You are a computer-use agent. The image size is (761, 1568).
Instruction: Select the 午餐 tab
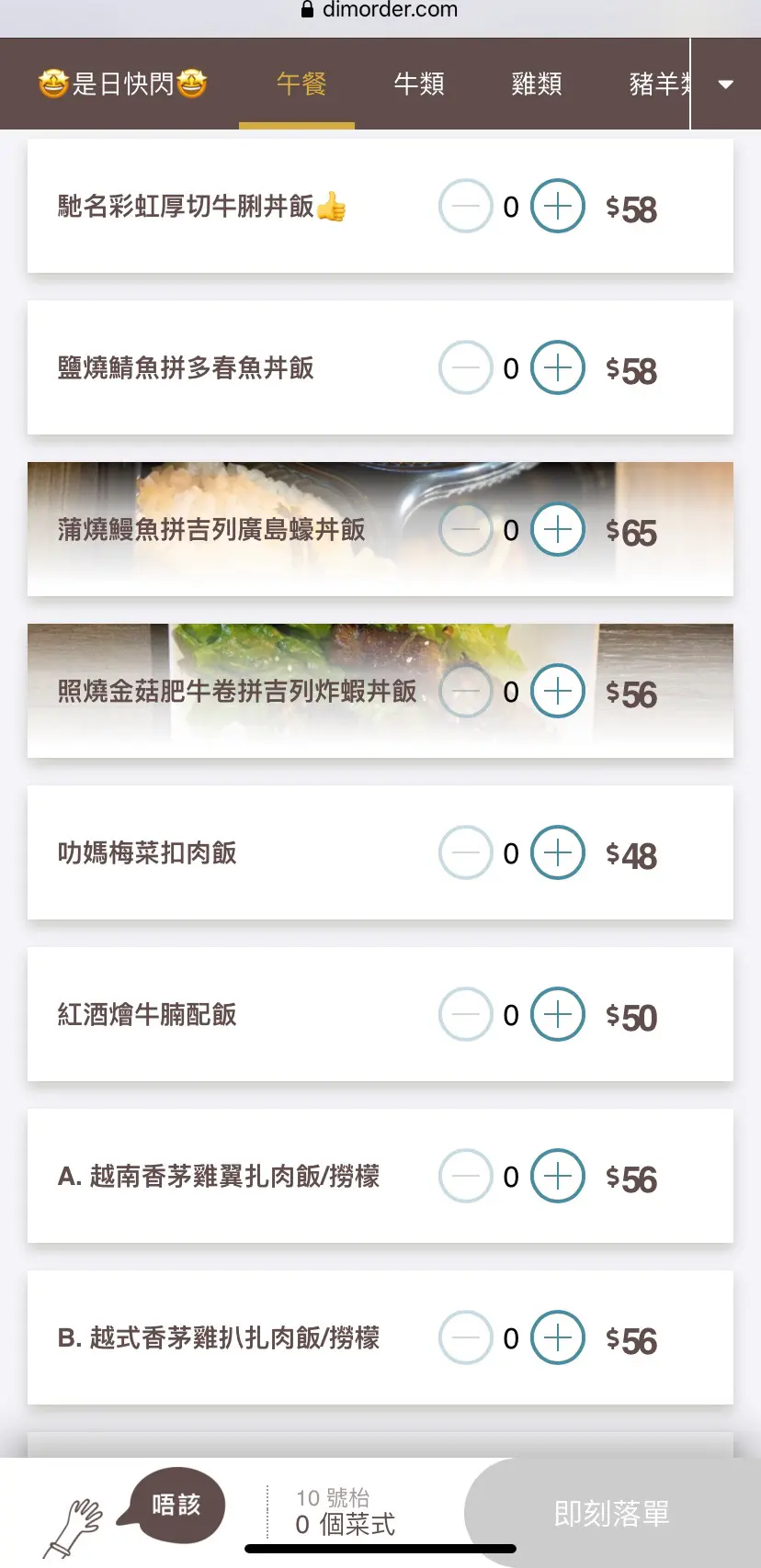coord(301,85)
